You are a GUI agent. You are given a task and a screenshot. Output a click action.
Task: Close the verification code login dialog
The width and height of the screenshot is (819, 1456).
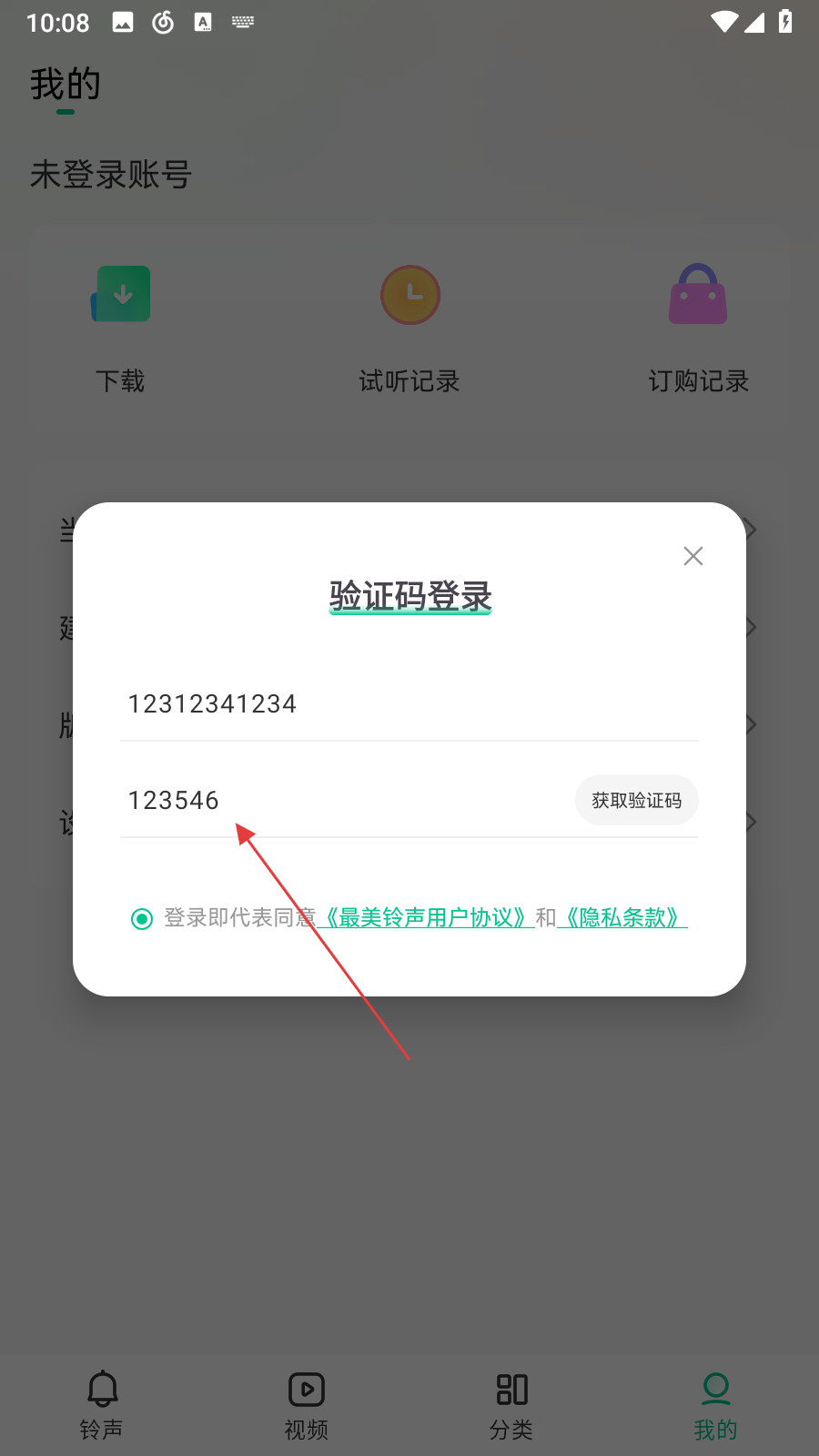pos(693,556)
